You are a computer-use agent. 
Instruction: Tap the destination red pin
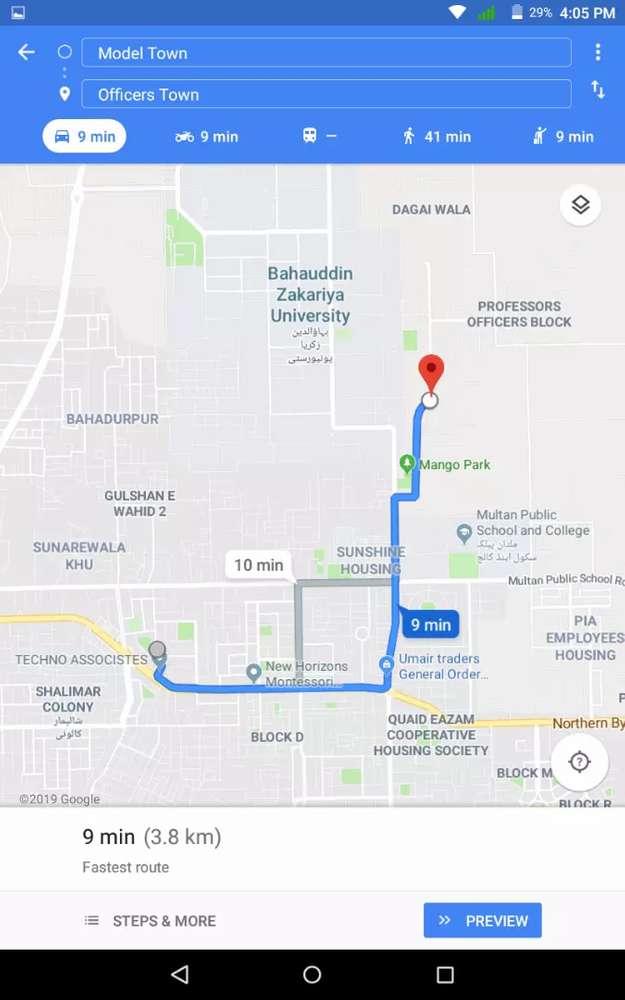pos(431,374)
